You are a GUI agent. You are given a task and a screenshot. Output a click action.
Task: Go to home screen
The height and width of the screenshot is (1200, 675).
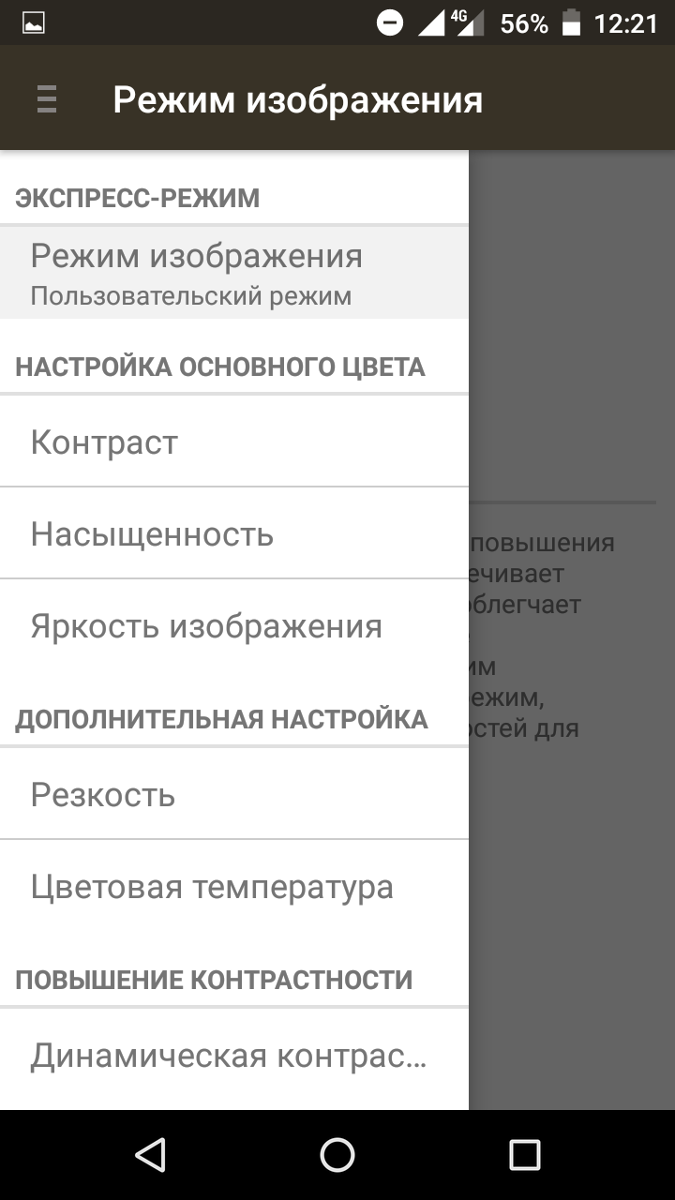point(337,1155)
